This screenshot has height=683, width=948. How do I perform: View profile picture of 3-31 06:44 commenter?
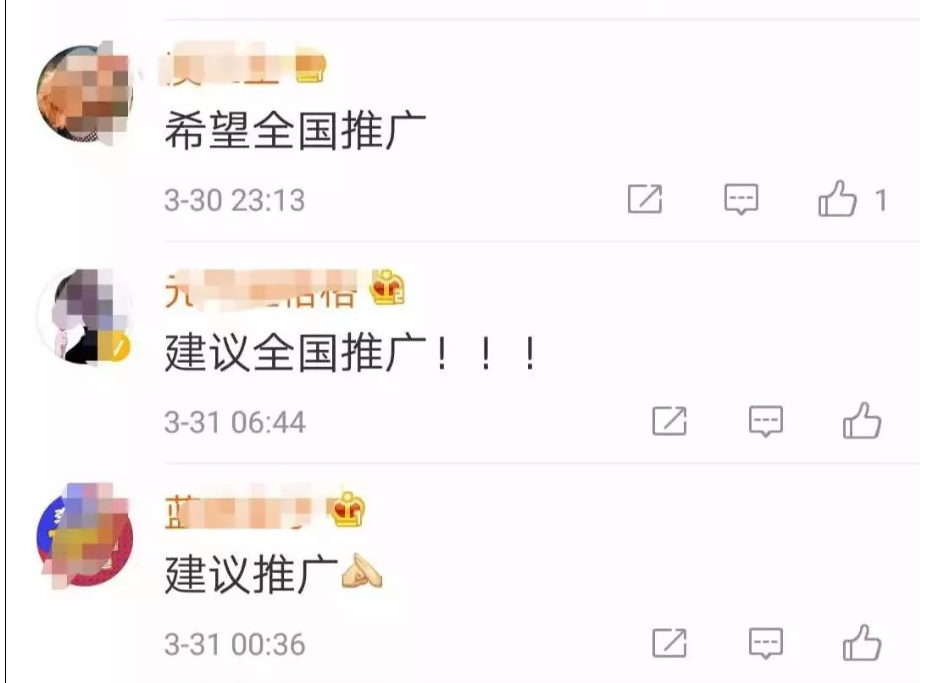point(84,316)
